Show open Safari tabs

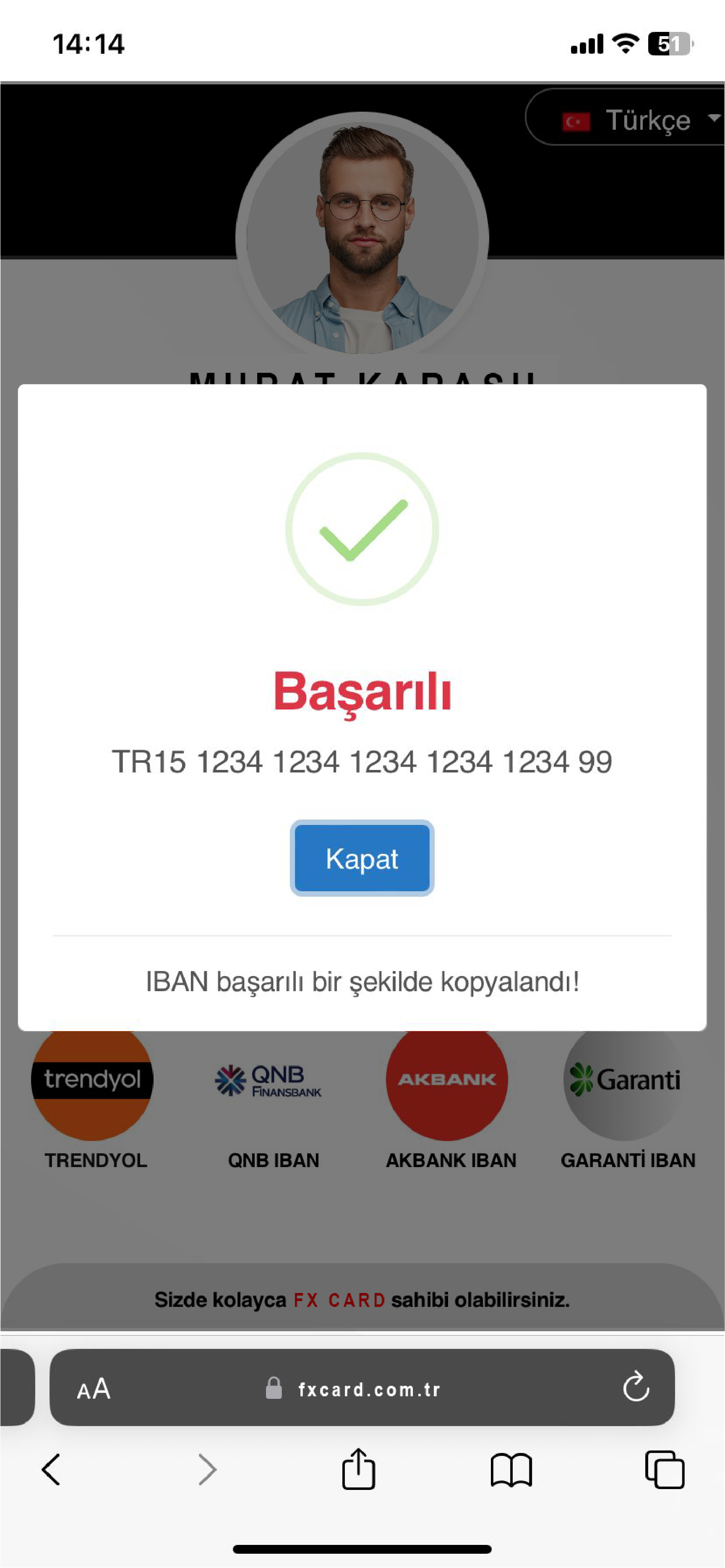point(664,1469)
